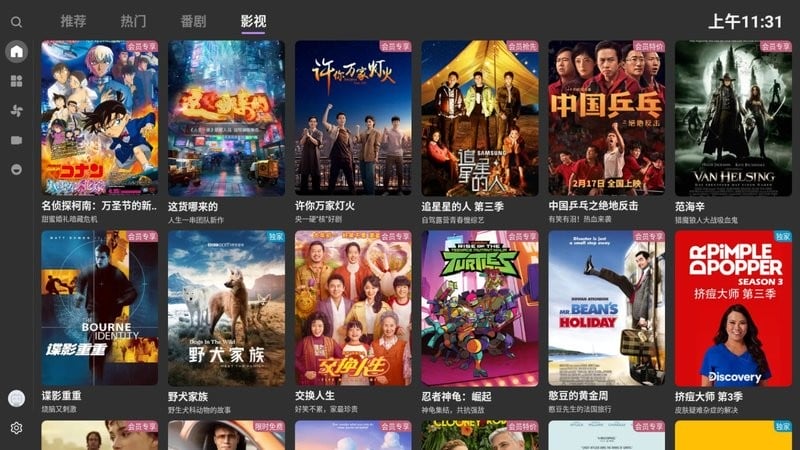Switch to the 推荐 tab
Screen dimensions: 800x450
[73, 21]
